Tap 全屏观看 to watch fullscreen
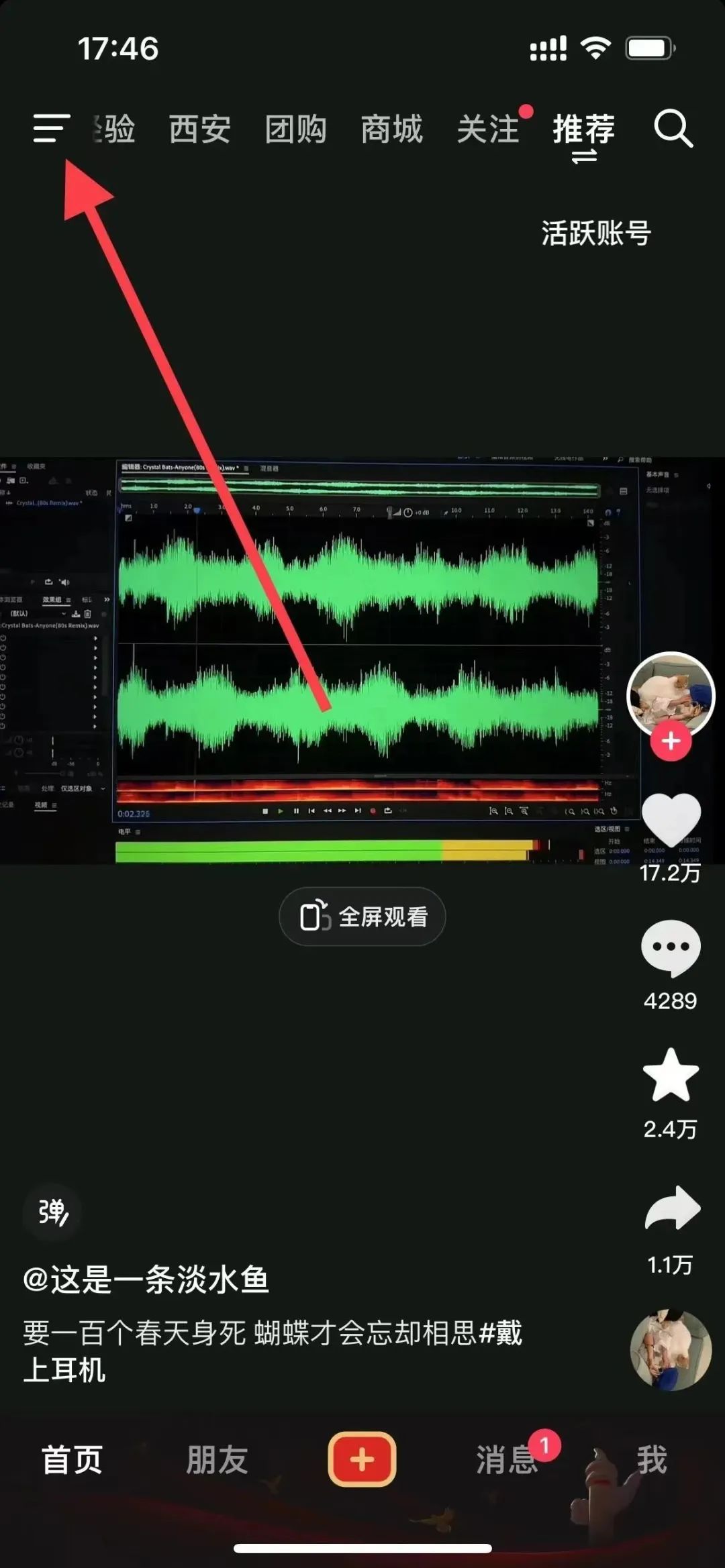Viewport: 725px width, 1568px height. point(362,917)
